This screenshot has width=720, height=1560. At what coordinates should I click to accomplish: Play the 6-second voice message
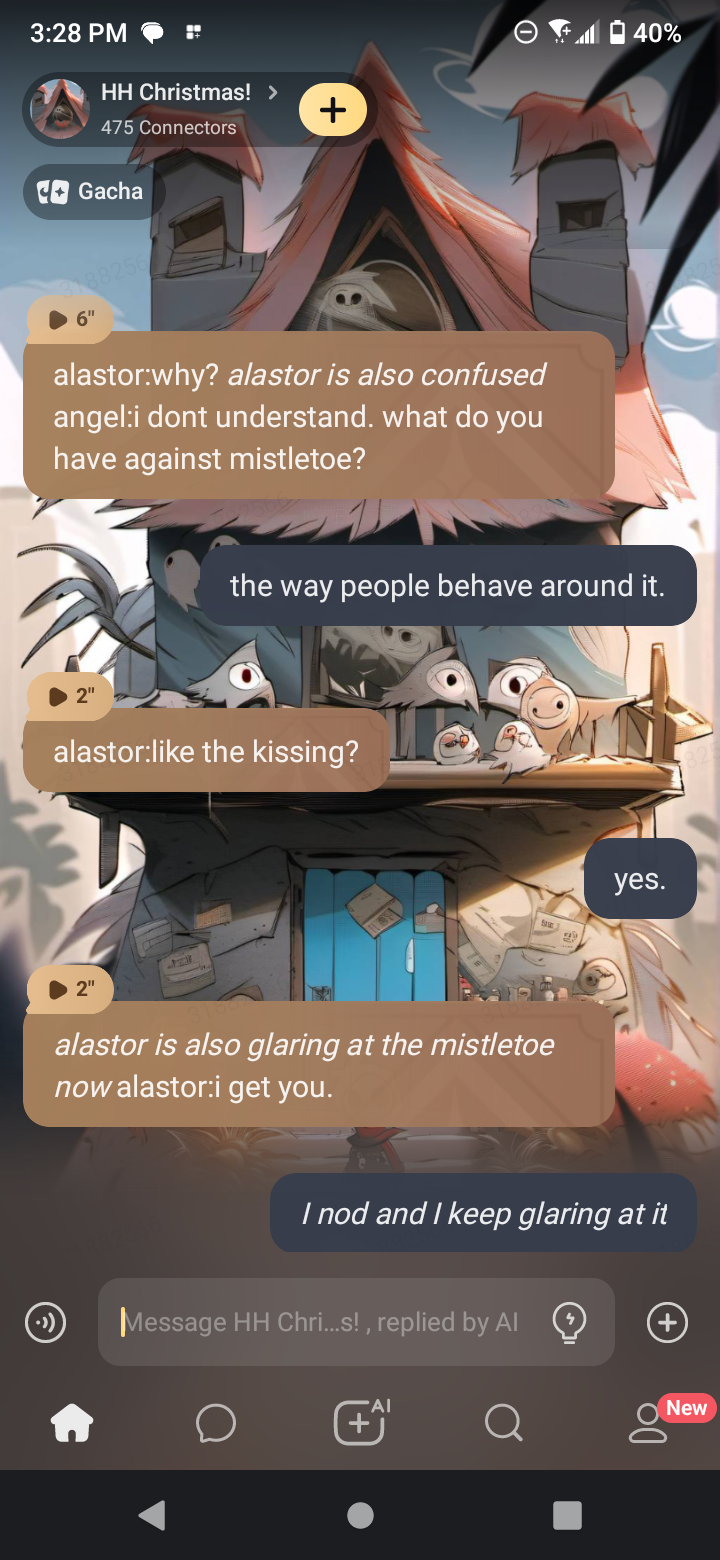coord(71,319)
